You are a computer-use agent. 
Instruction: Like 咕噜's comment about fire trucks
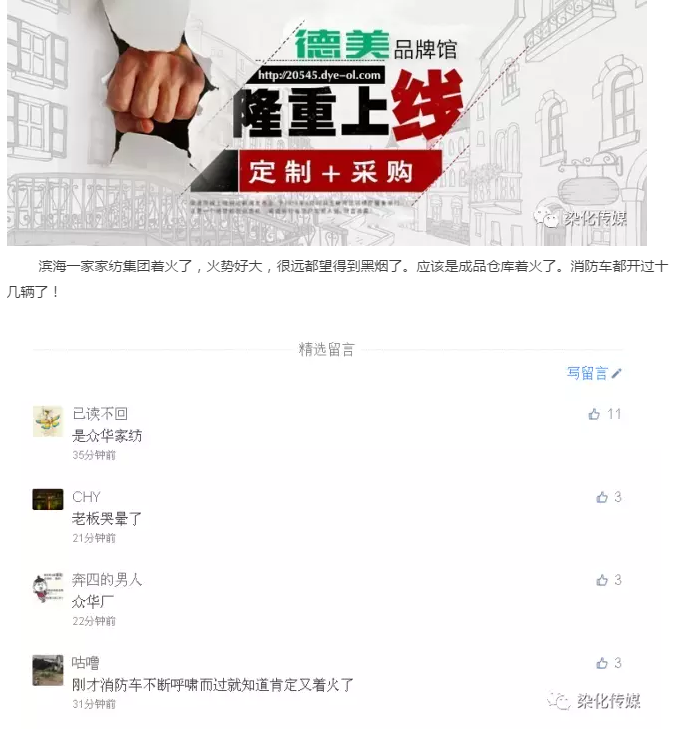click(x=602, y=663)
